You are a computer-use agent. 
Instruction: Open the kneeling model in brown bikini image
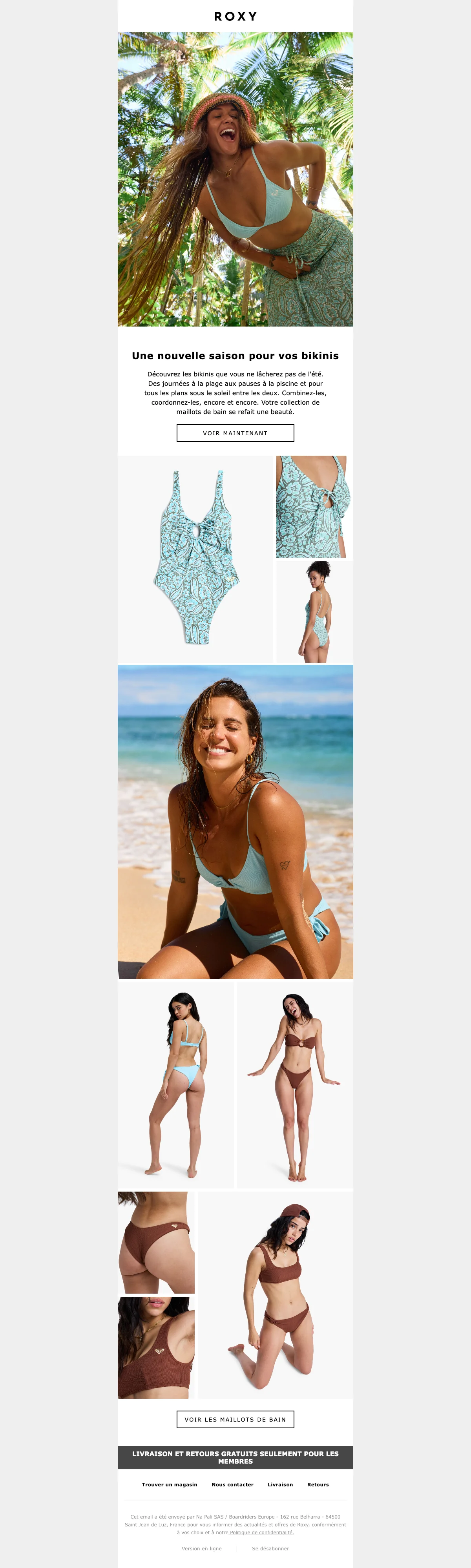tap(275, 1295)
